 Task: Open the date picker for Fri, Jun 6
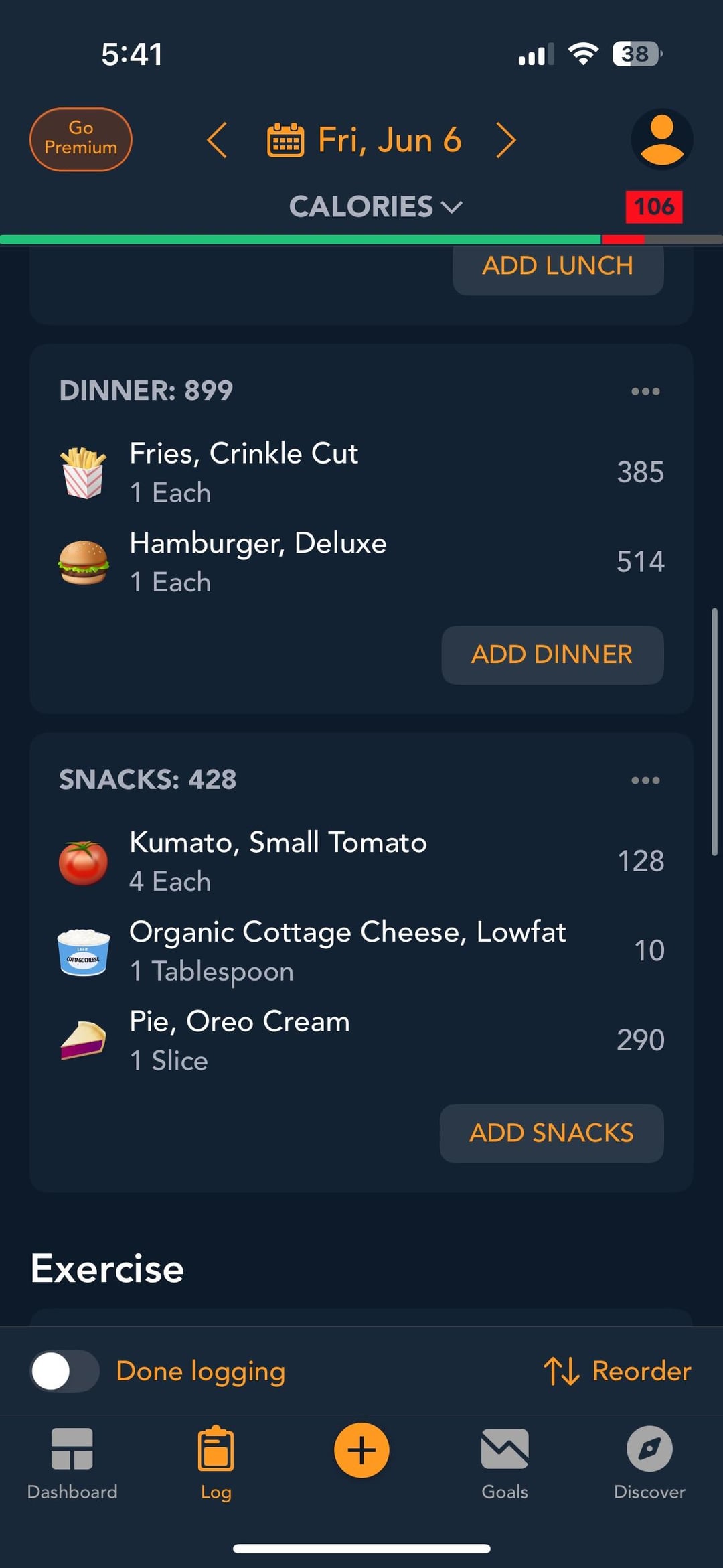(x=365, y=140)
